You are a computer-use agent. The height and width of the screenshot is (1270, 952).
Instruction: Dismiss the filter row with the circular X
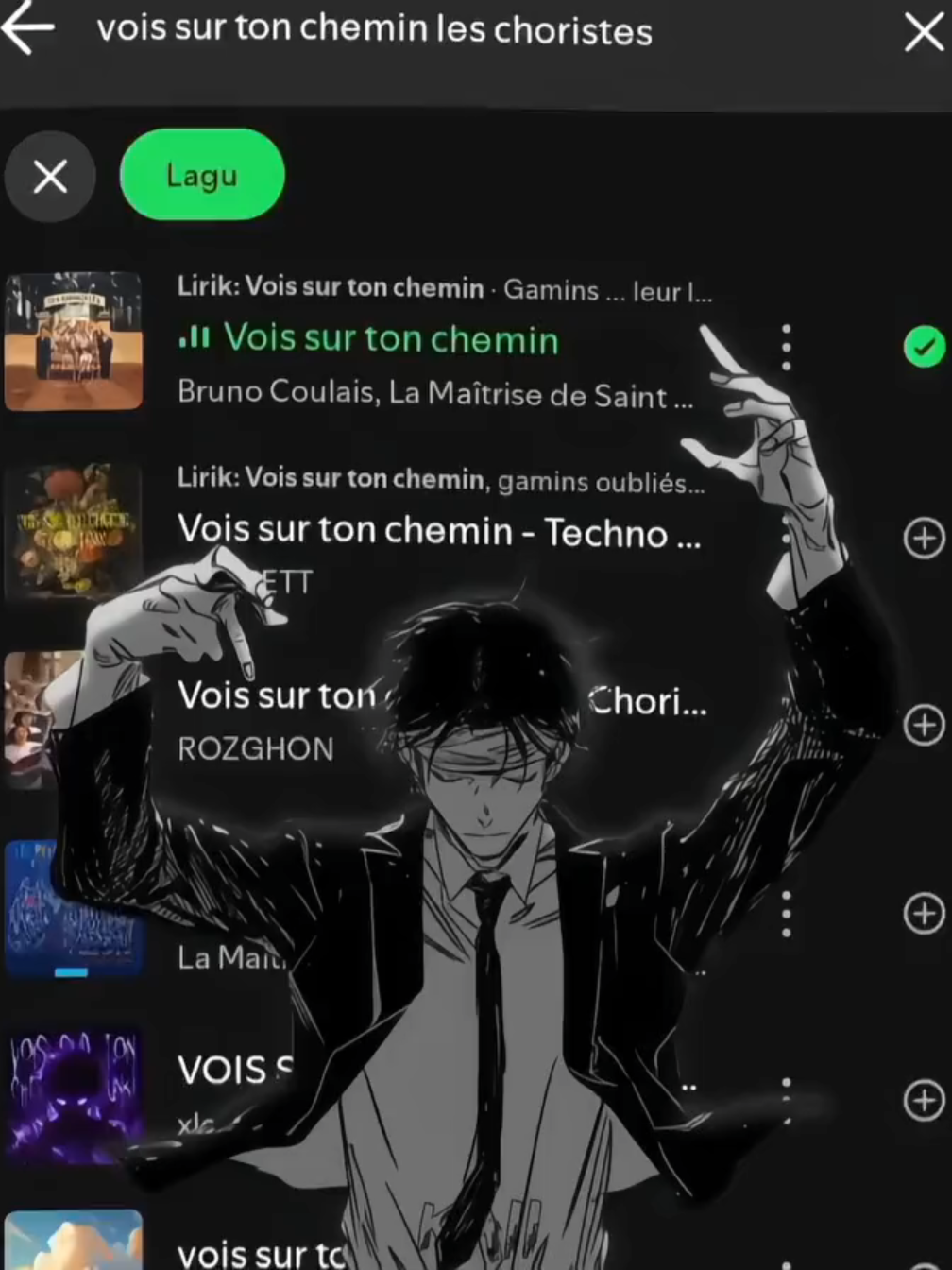coord(49,176)
